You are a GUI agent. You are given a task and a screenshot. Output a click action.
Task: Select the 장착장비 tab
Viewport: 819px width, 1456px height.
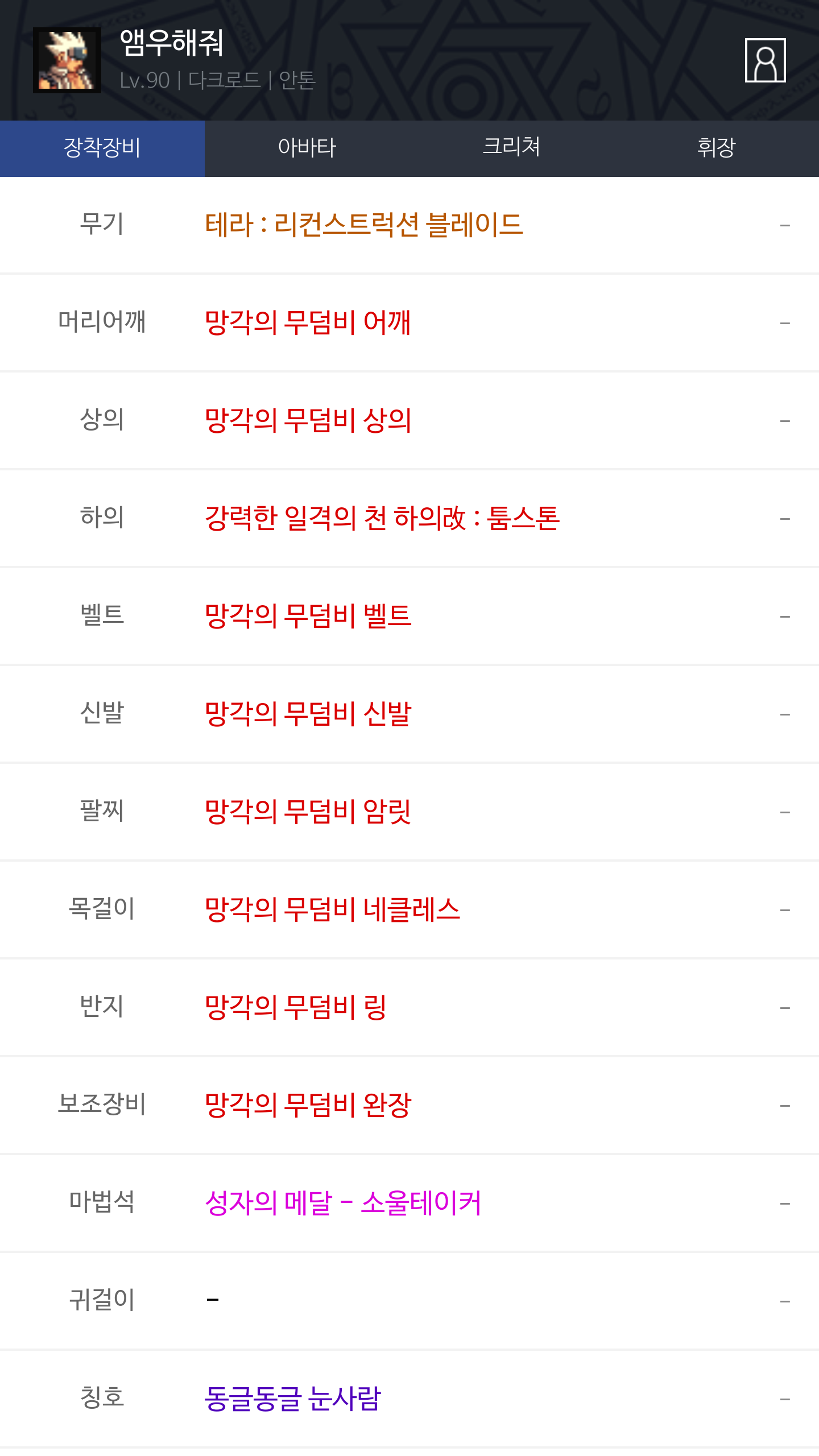(x=102, y=148)
